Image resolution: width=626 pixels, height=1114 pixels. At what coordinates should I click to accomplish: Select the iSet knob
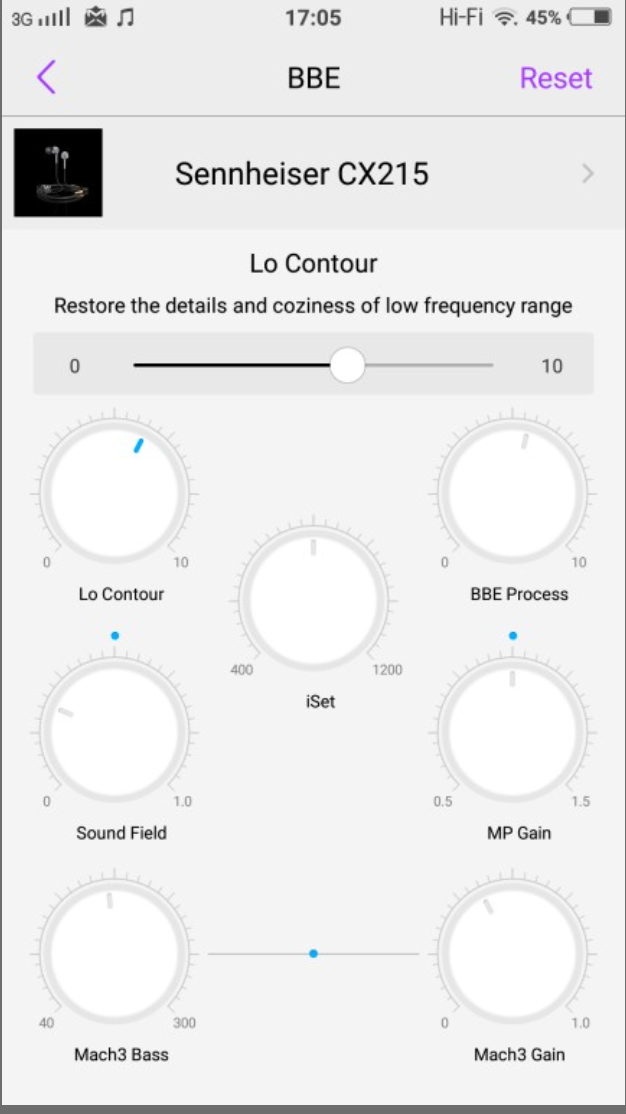(313, 601)
